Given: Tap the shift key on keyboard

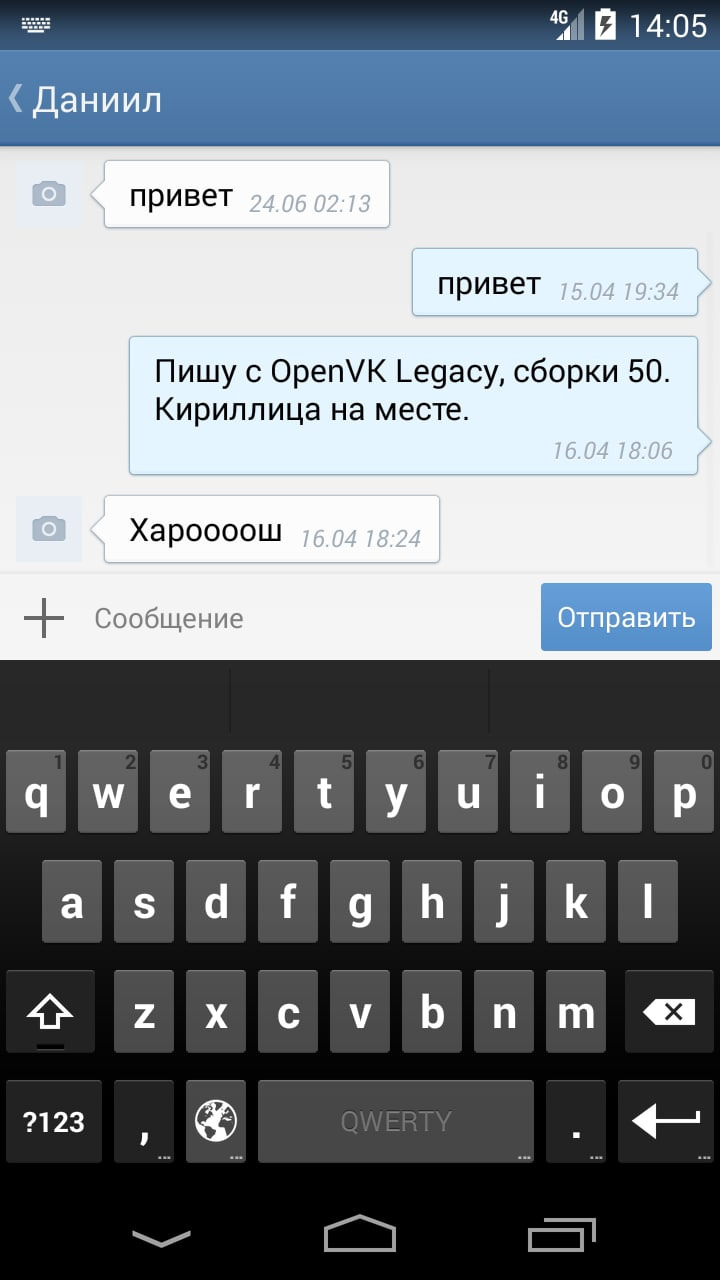Looking at the screenshot, I should [50, 1014].
